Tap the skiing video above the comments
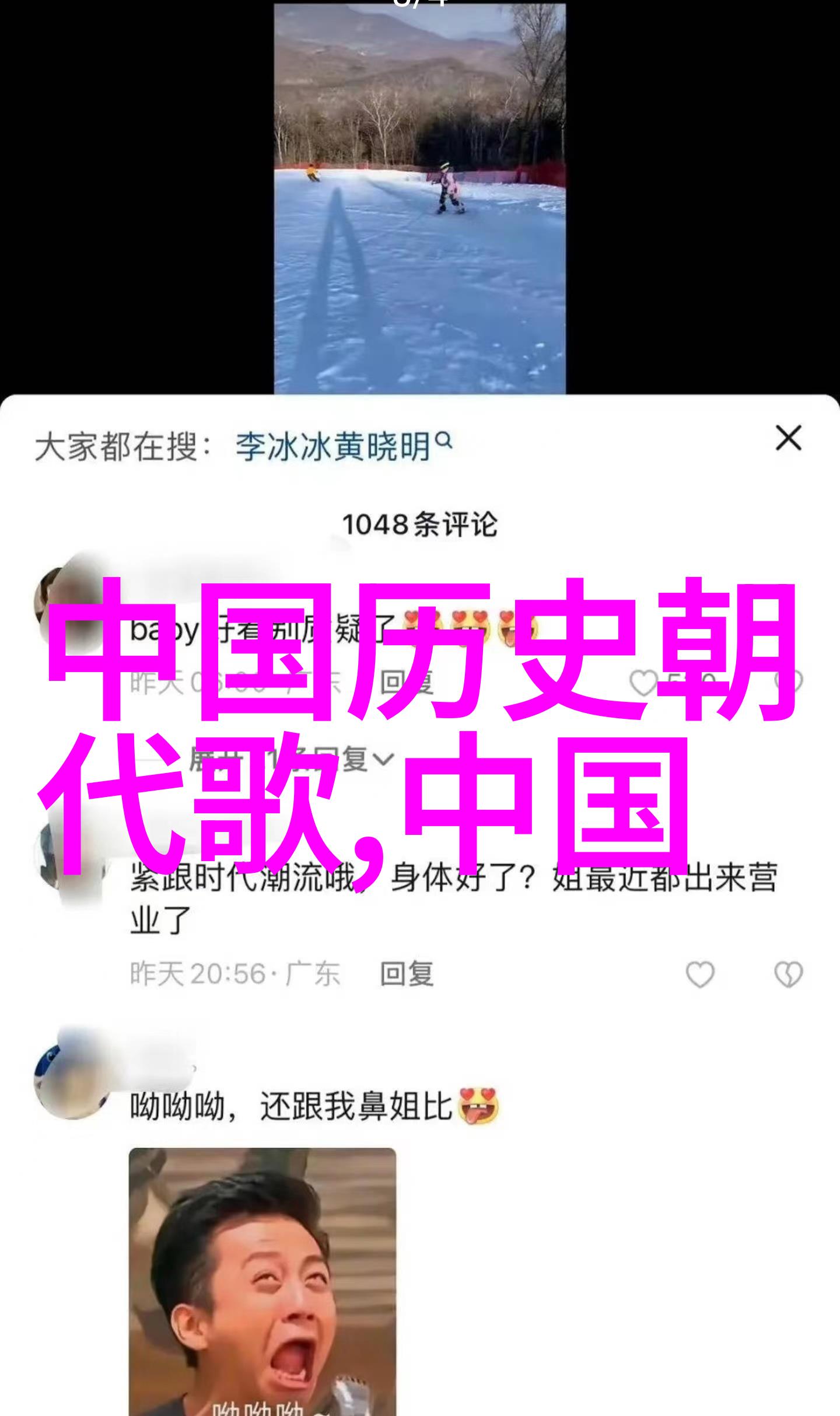The image size is (840, 1416). (420, 198)
